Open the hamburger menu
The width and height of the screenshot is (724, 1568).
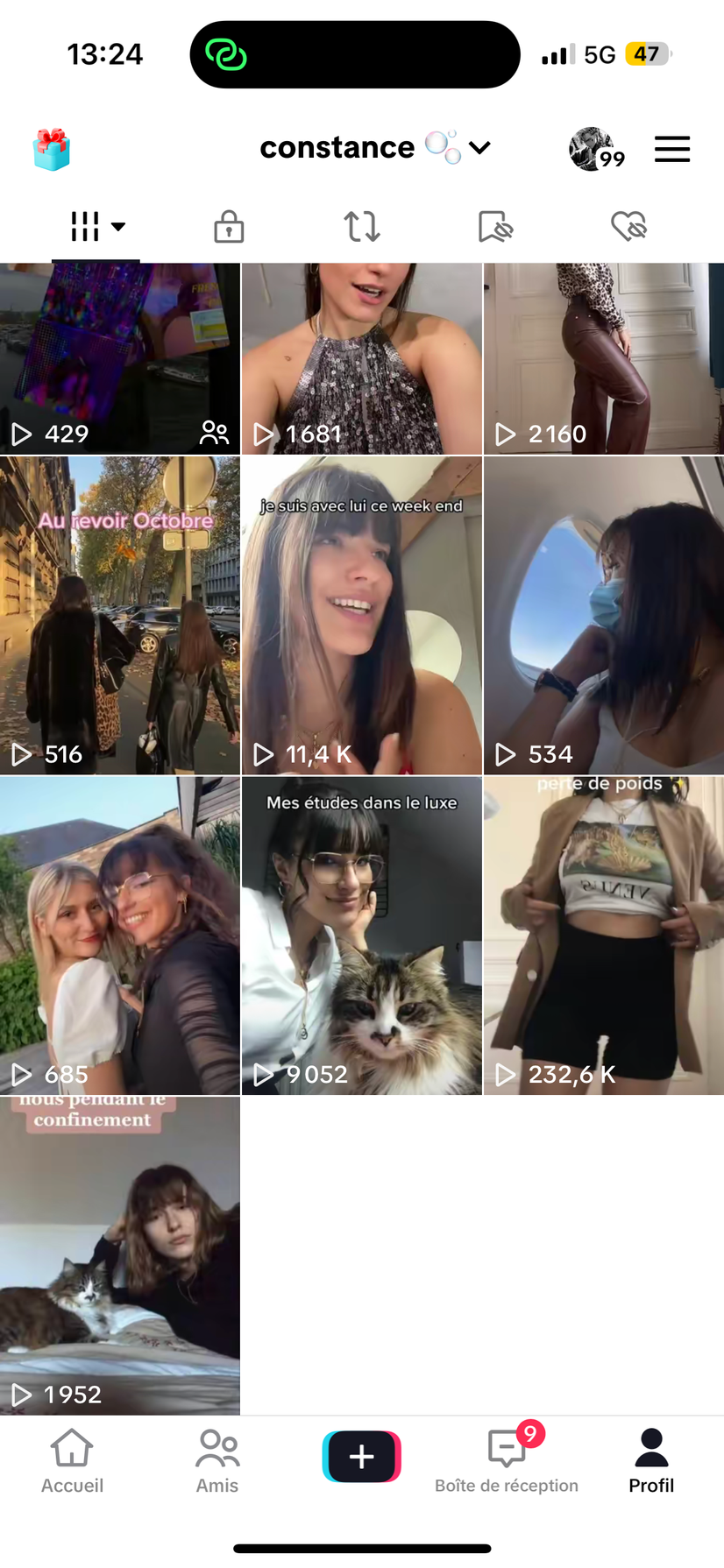pos(672,150)
